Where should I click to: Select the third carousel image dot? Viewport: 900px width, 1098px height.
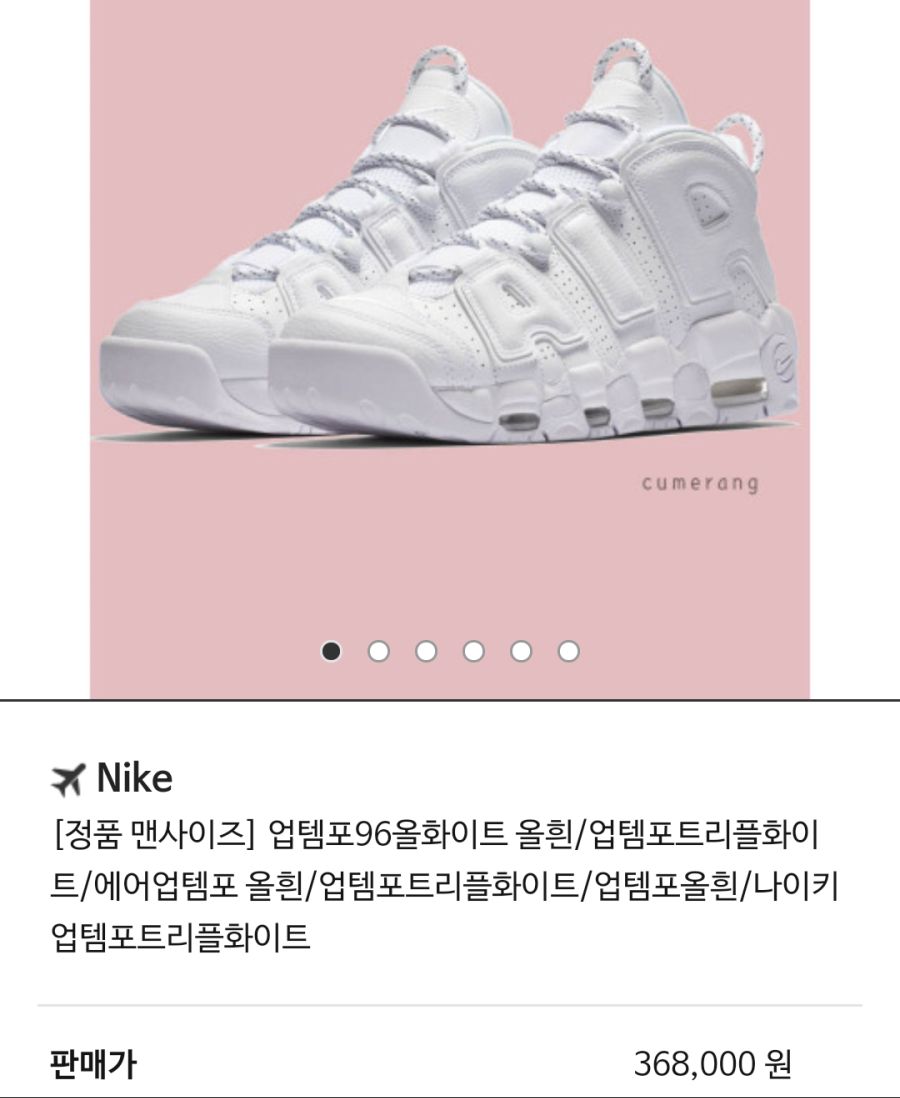(426, 652)
